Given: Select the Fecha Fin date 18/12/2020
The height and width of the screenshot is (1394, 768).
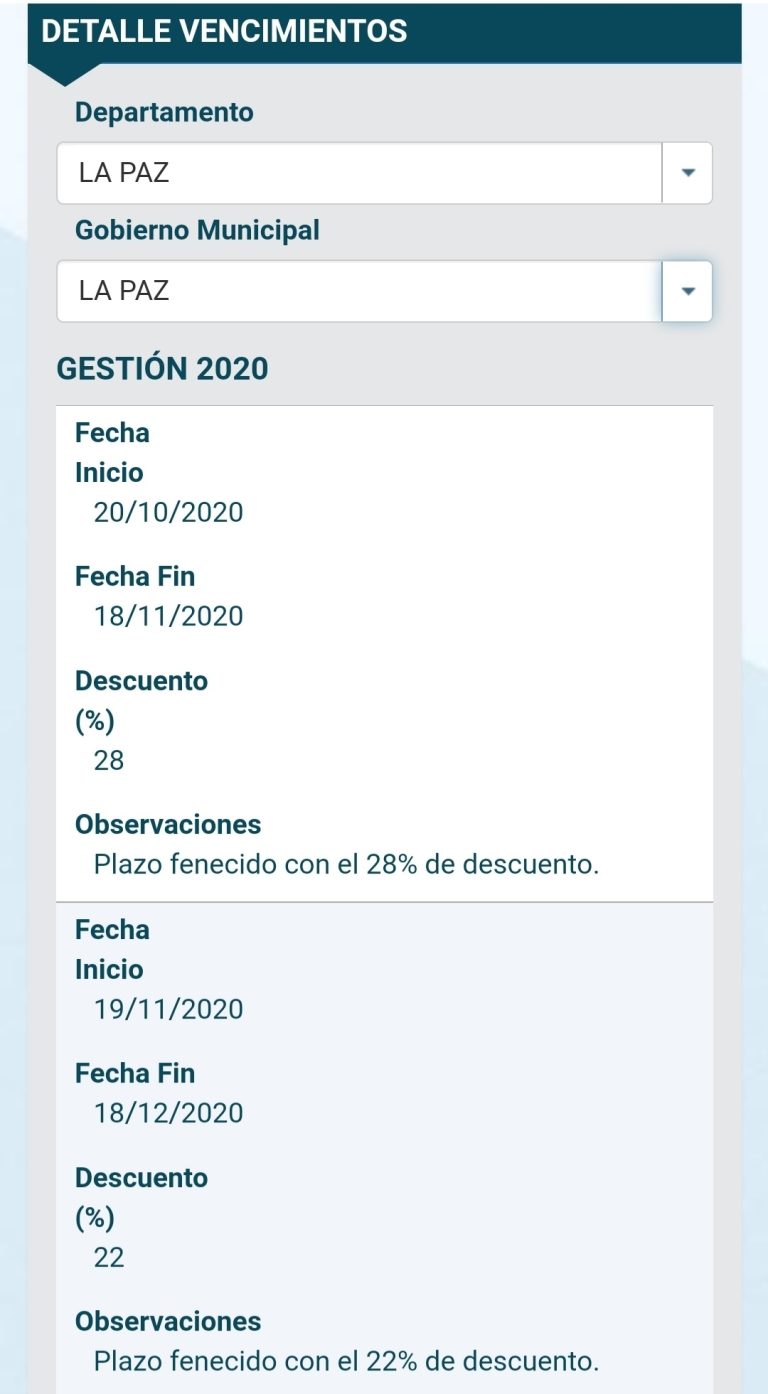Looking at the screenshot, I should point(166,1112).
